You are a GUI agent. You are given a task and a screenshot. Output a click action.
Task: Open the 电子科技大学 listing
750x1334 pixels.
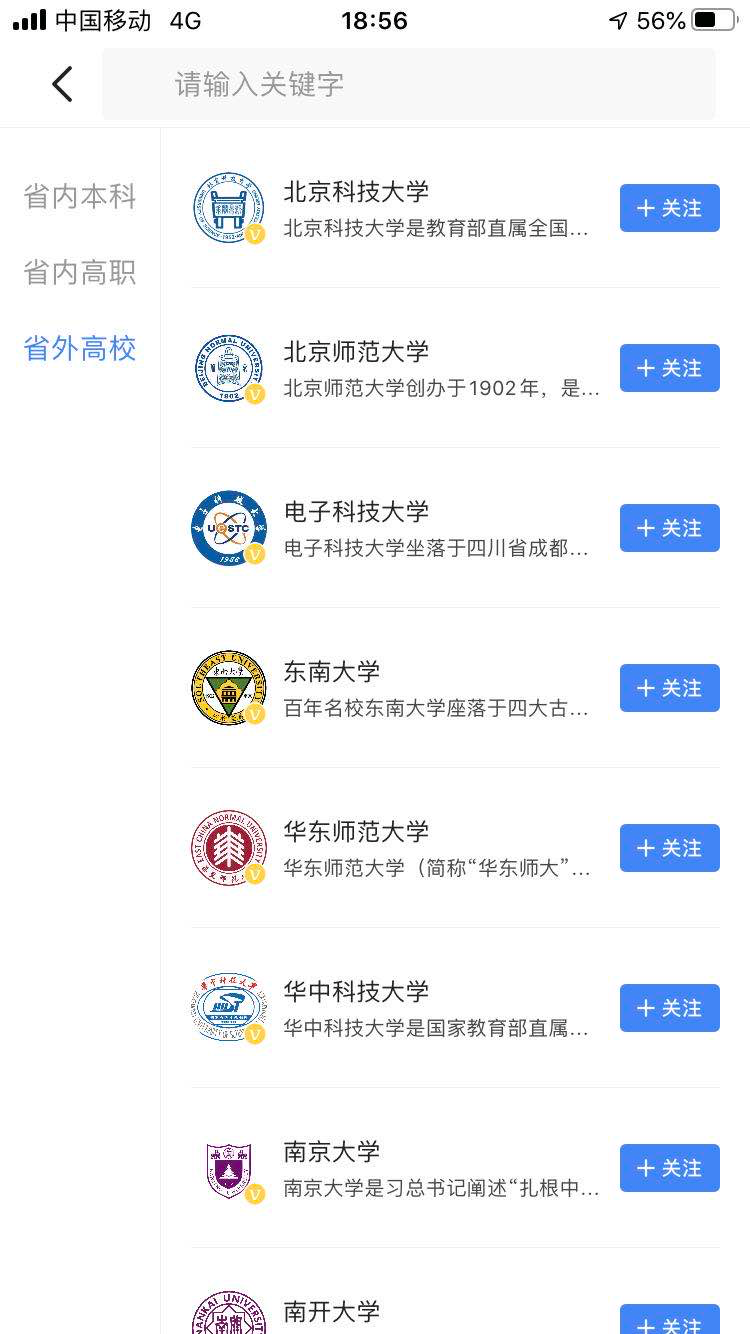click(400, 528)
